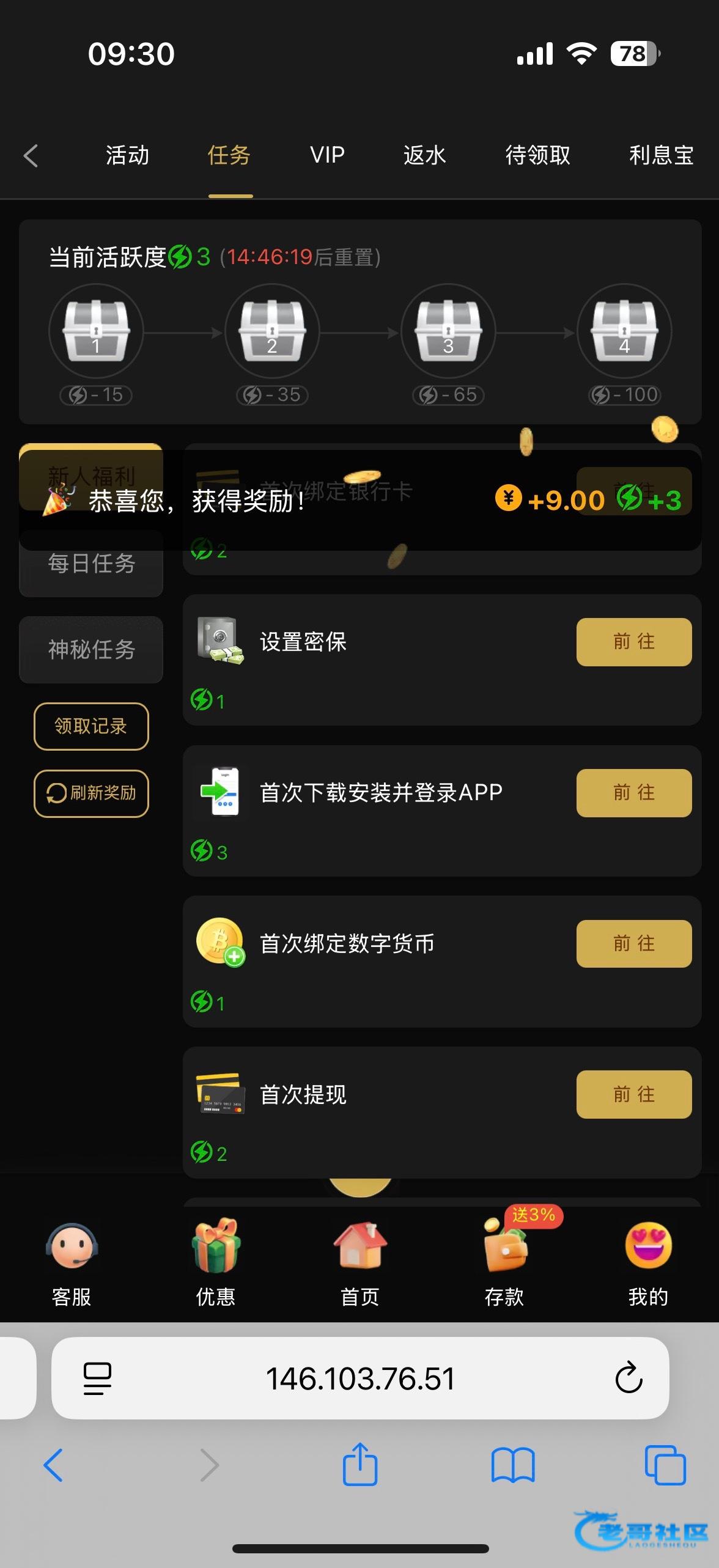Screen dimensions: 719x1568
Task: Select the 每日任务 category
Action: pyautogui.click(x=91, y=564)
